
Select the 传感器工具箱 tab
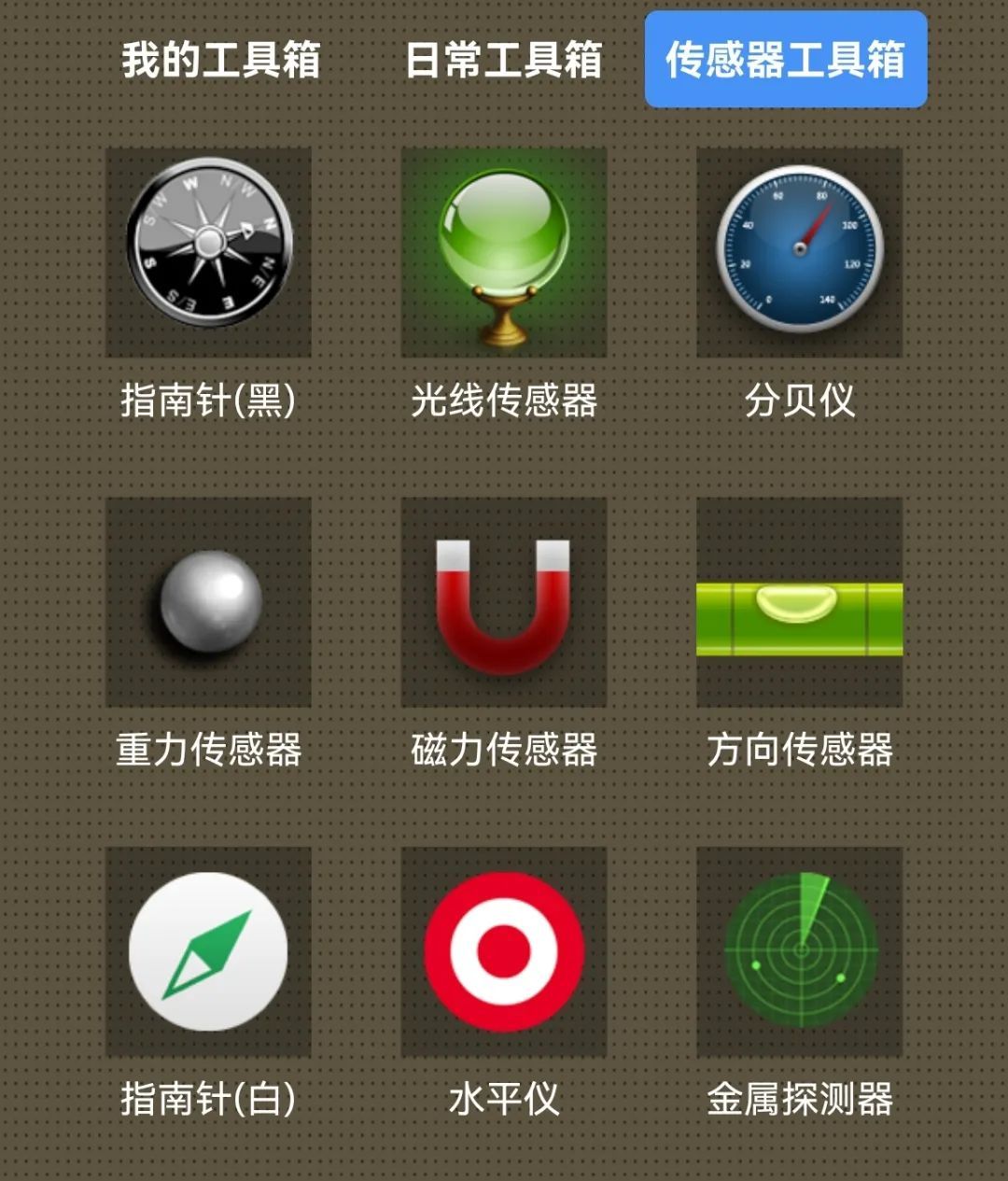coord(785,61)
